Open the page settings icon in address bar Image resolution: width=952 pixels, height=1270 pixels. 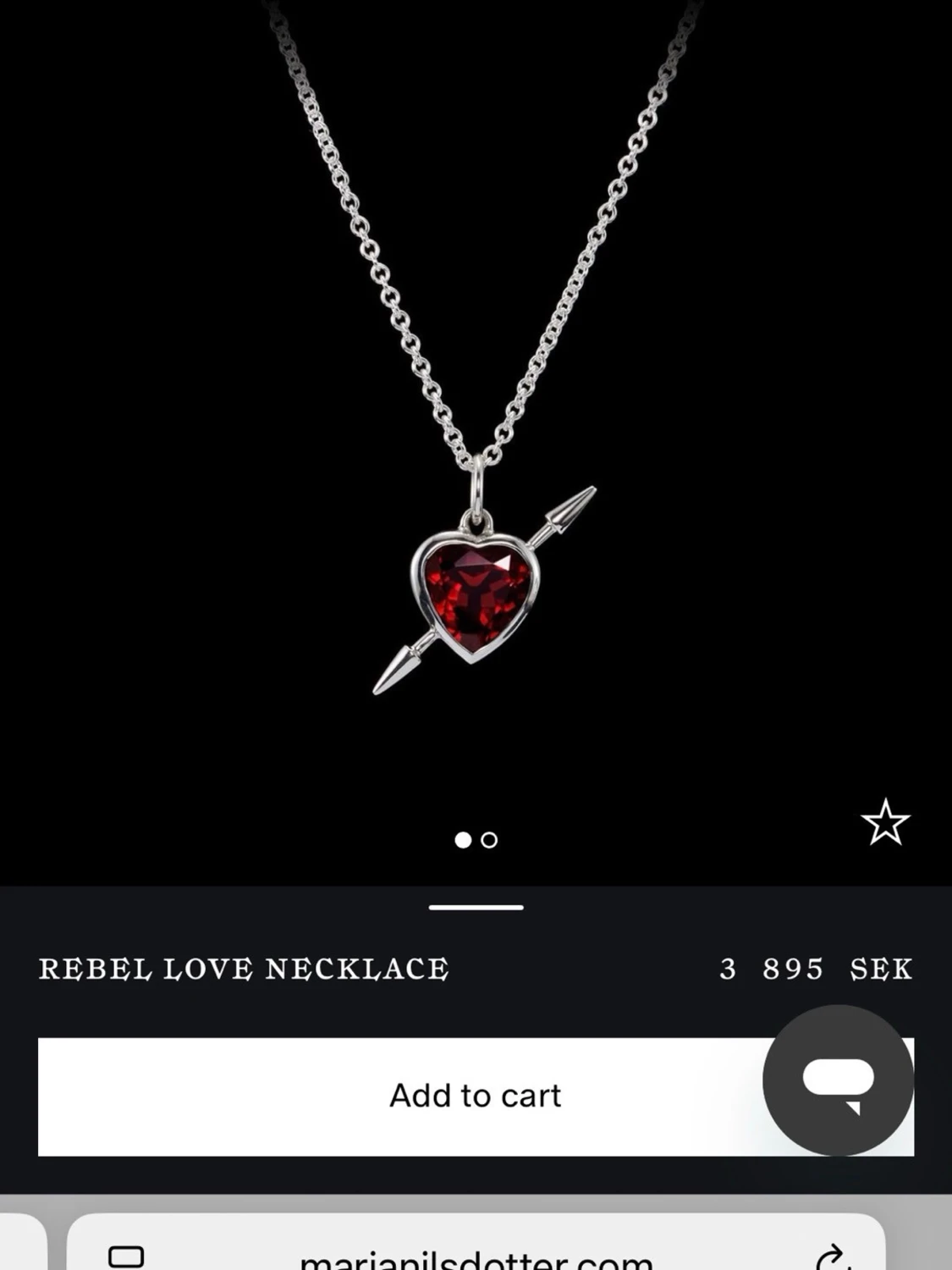pyautogui.click(x=126, y=1256)
